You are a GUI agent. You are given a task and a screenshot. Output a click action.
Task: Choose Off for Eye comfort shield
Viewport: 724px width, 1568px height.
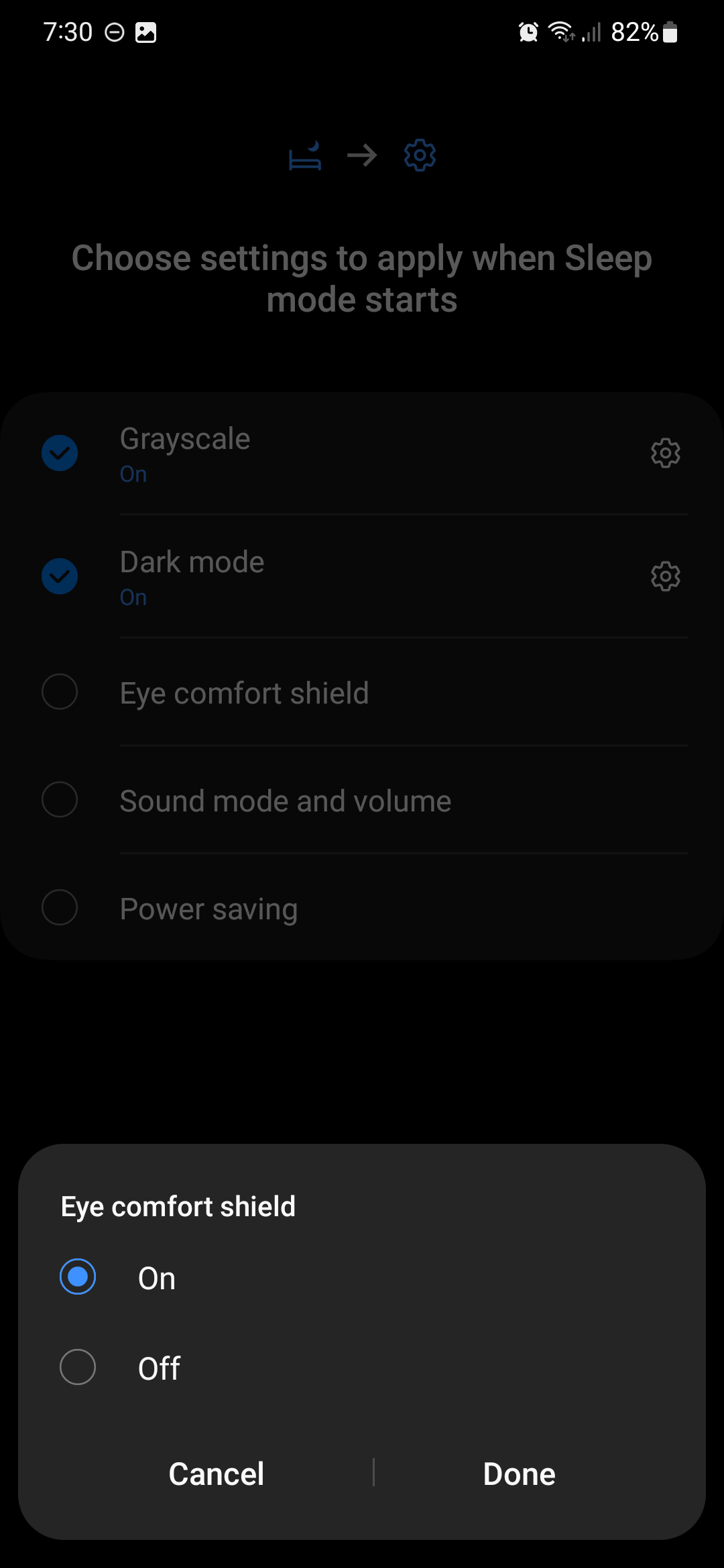(x=78, y=1368)
